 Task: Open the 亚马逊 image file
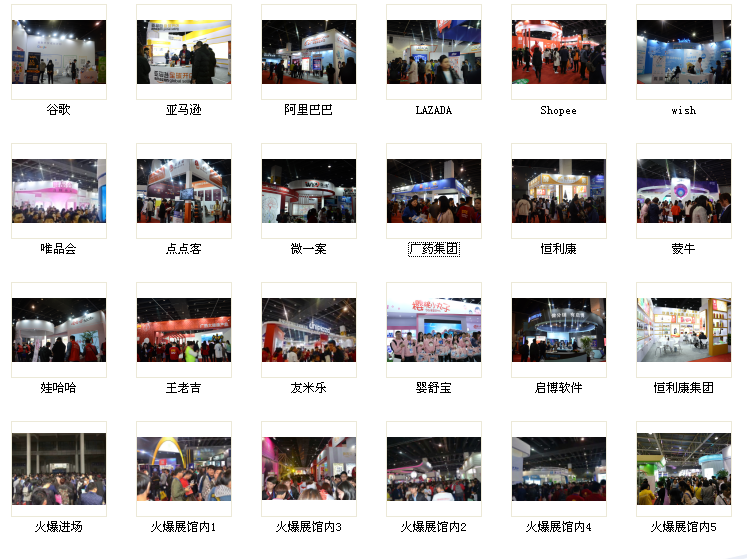tap(183, 52)
